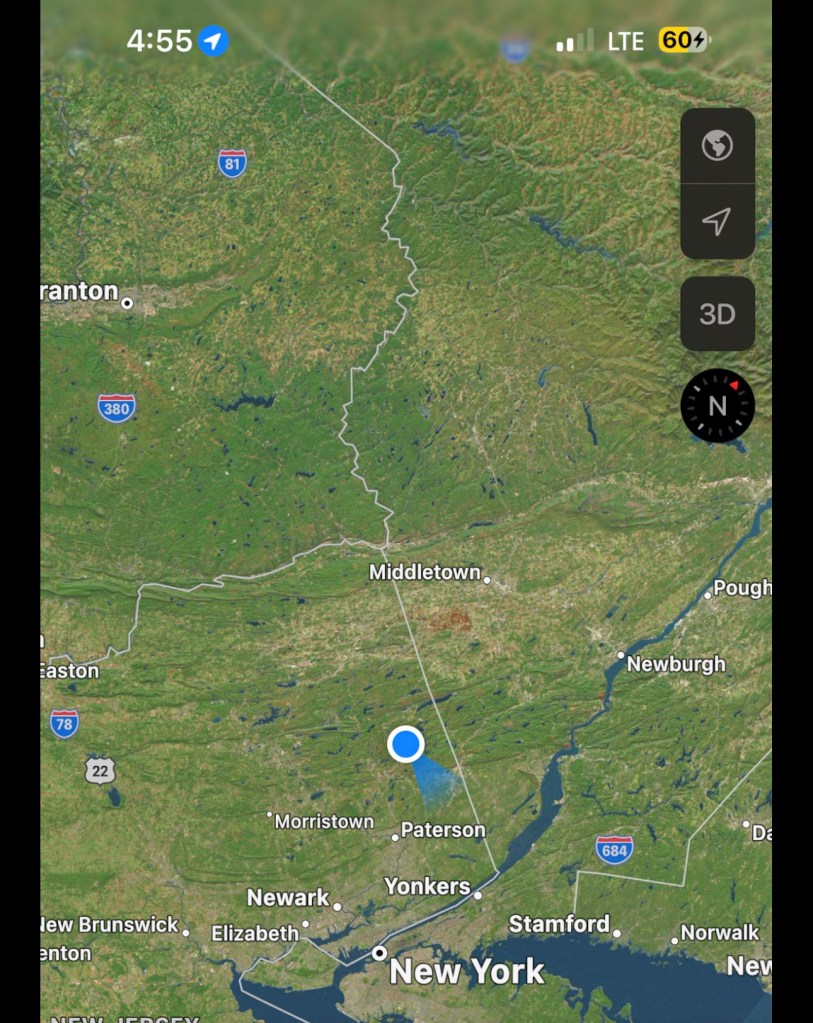The image size is (813, 1023).
Task: Switch the map to 3D view
Action: pos(717,314)
